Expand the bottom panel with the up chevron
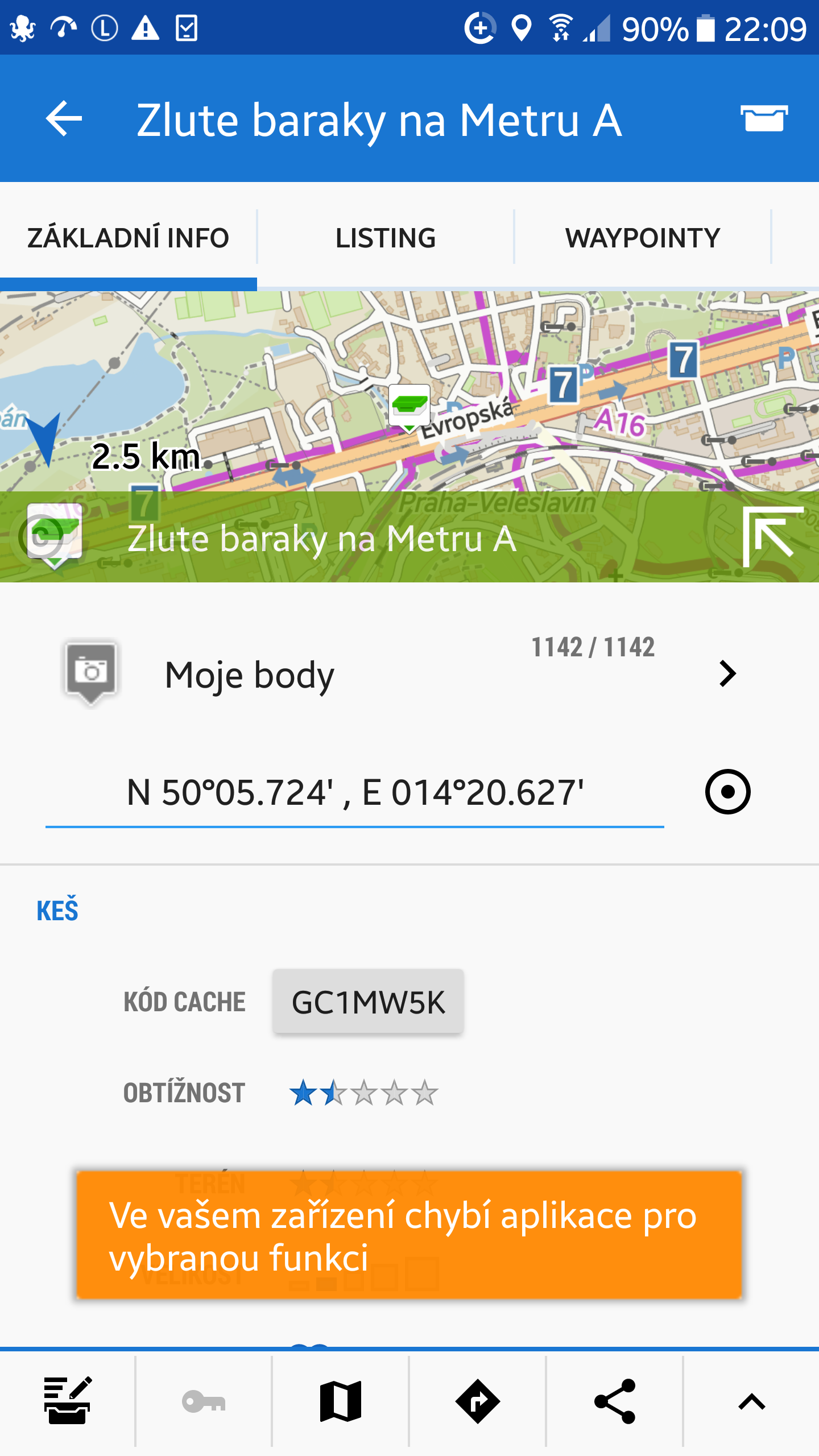The width and height of the screenshot is (819, 1456). (751, 1401)
